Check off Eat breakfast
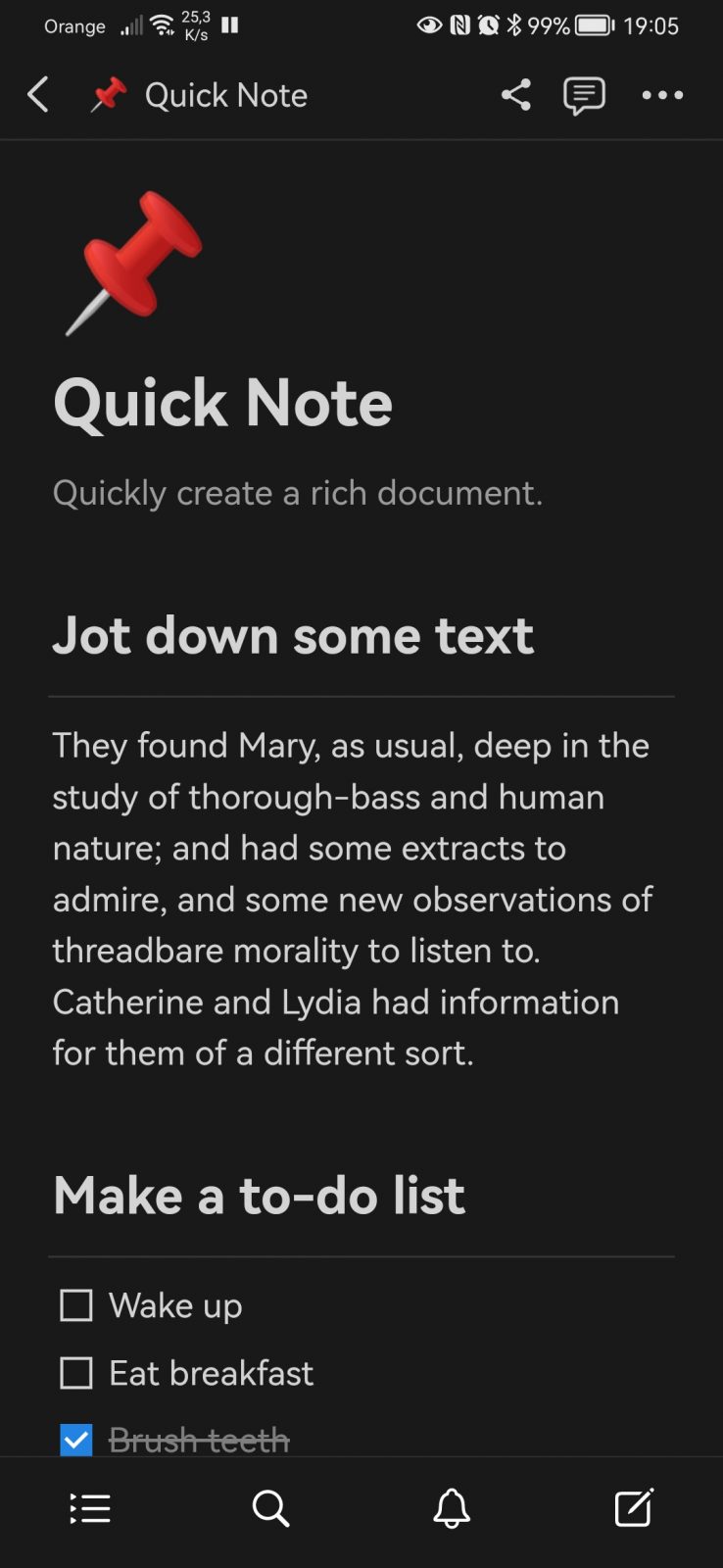The image size is (723, 1568). [x=76, y=1373]
